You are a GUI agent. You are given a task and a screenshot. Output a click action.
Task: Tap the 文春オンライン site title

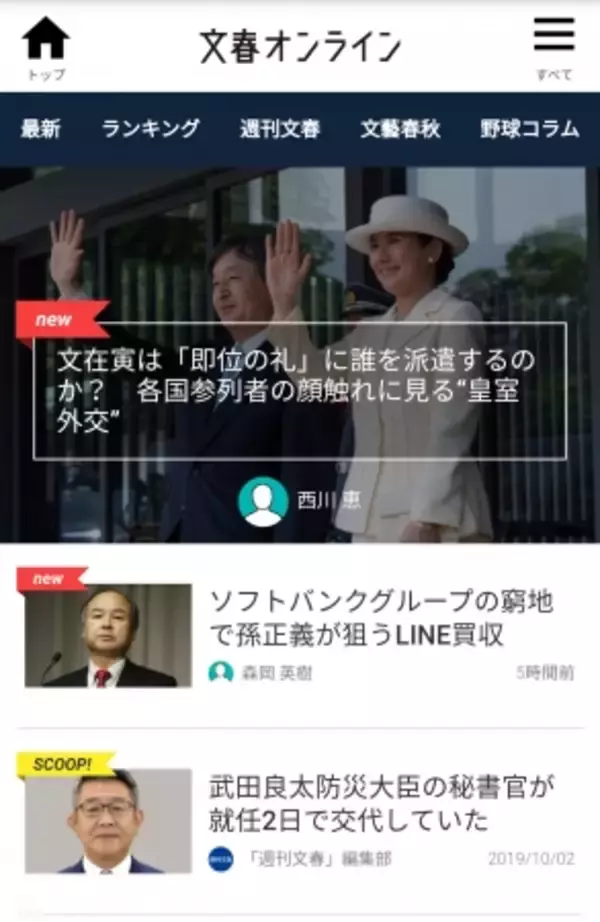pyautogui.click(x=300, y=46)
